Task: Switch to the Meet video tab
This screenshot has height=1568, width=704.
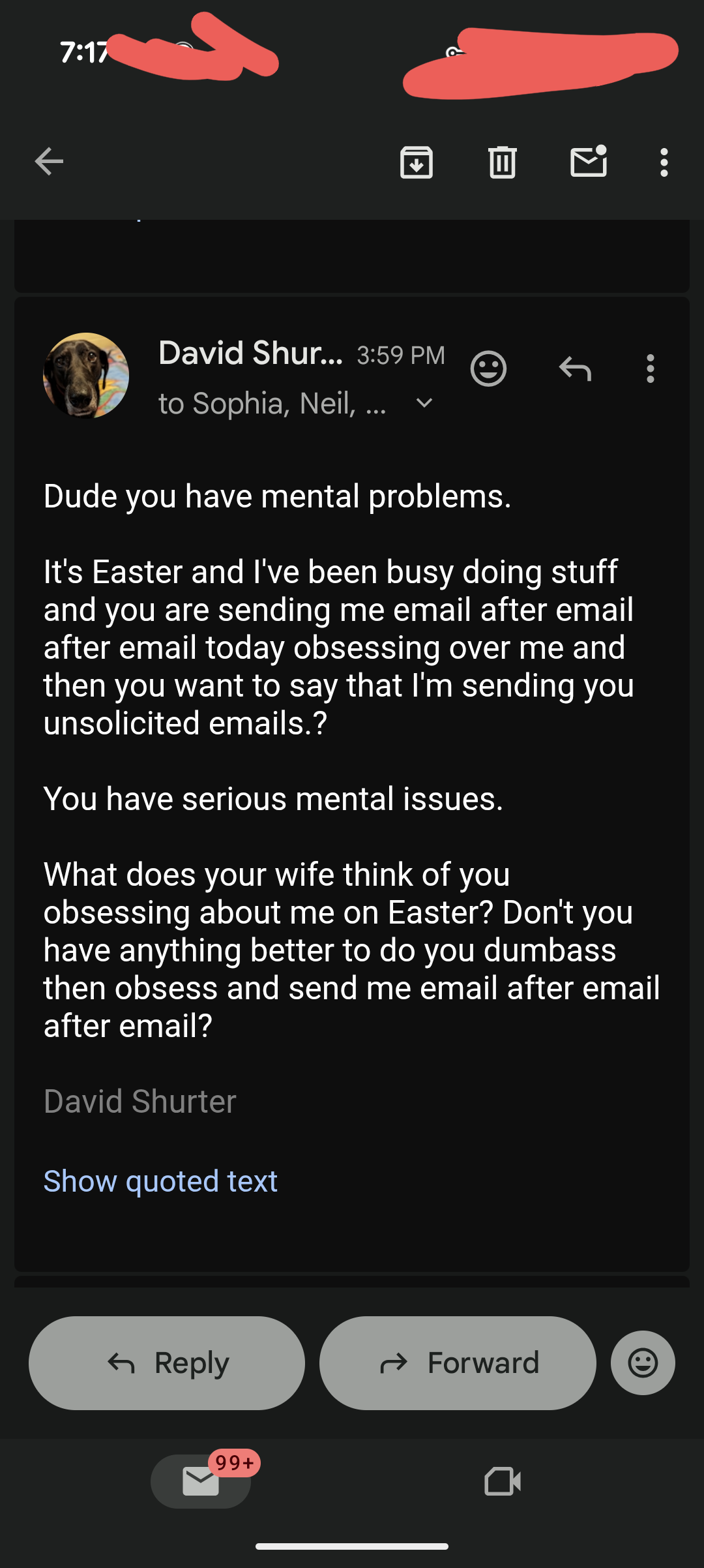Action: tap(503, 1481)
